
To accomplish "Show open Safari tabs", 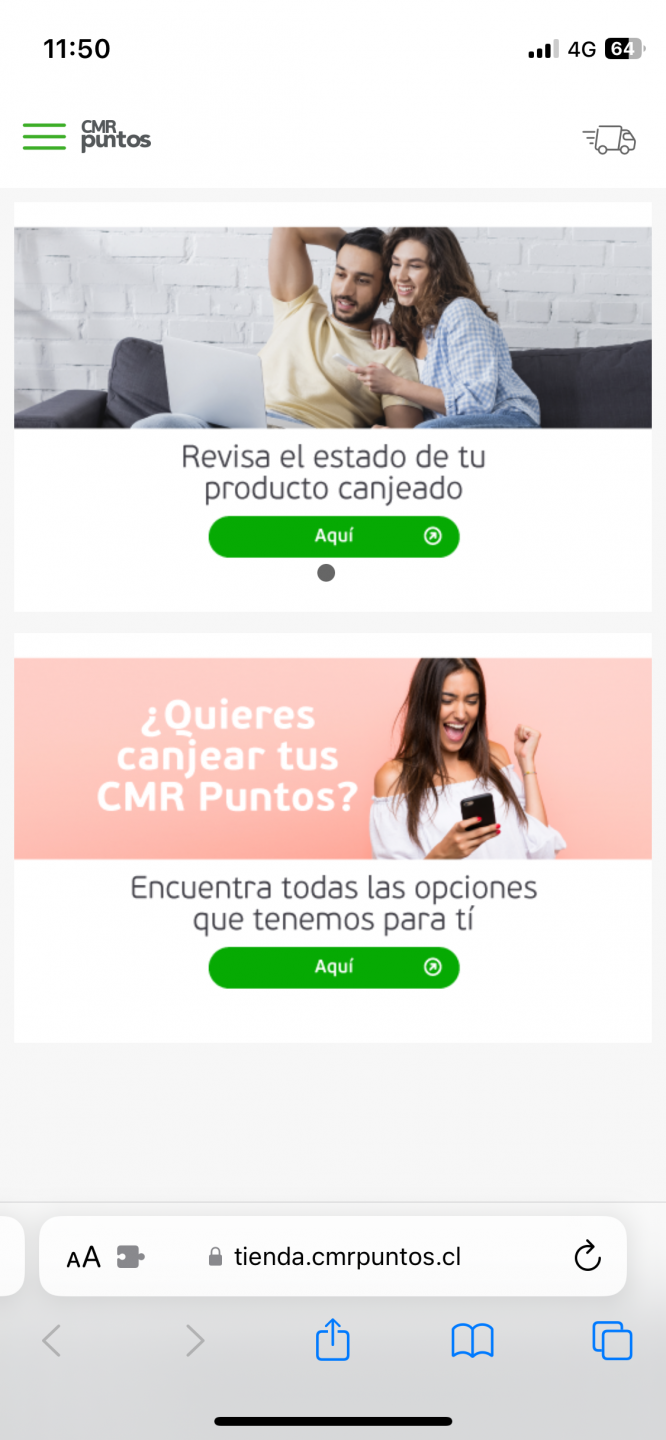I will tap(612, 1340).
